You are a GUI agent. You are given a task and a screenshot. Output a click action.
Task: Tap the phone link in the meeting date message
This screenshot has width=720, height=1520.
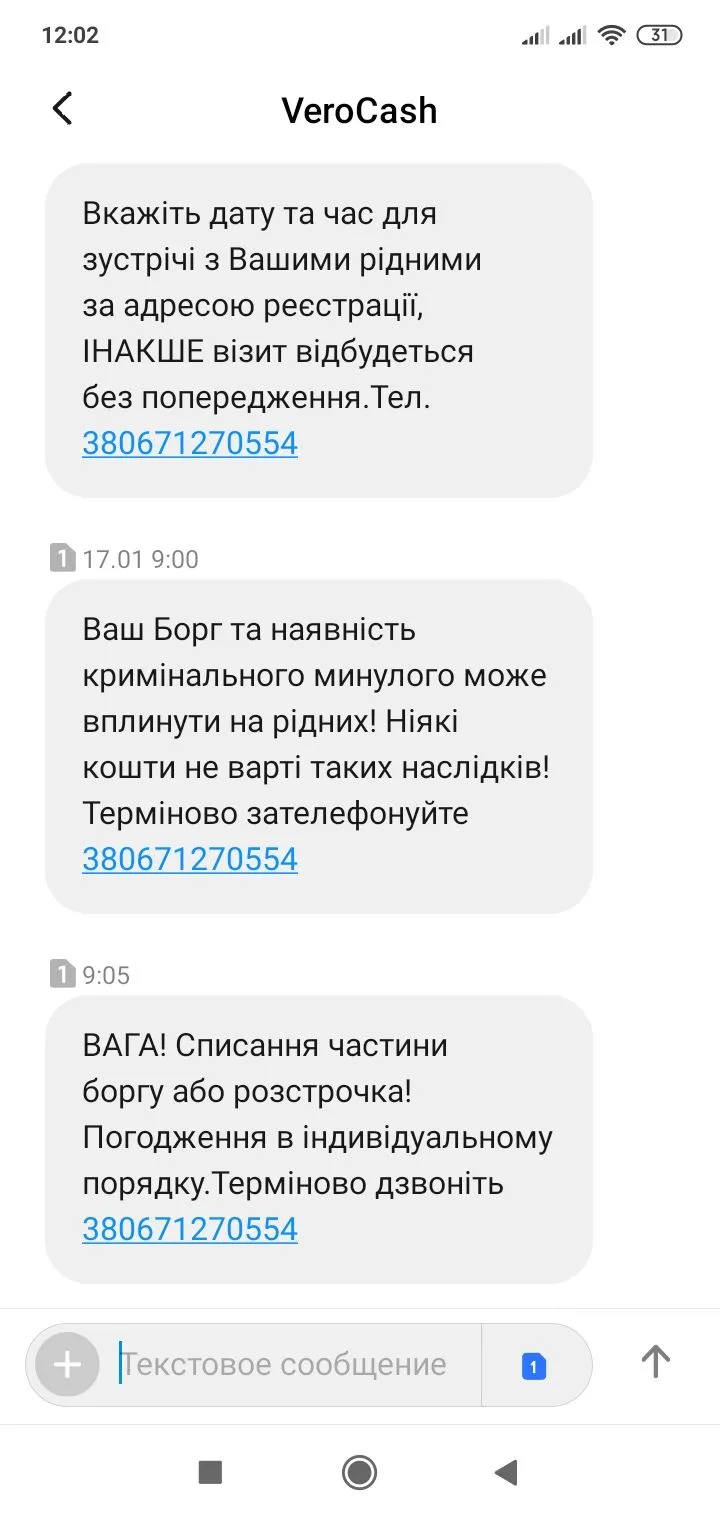pyautogui.click(x=190, y=443)
